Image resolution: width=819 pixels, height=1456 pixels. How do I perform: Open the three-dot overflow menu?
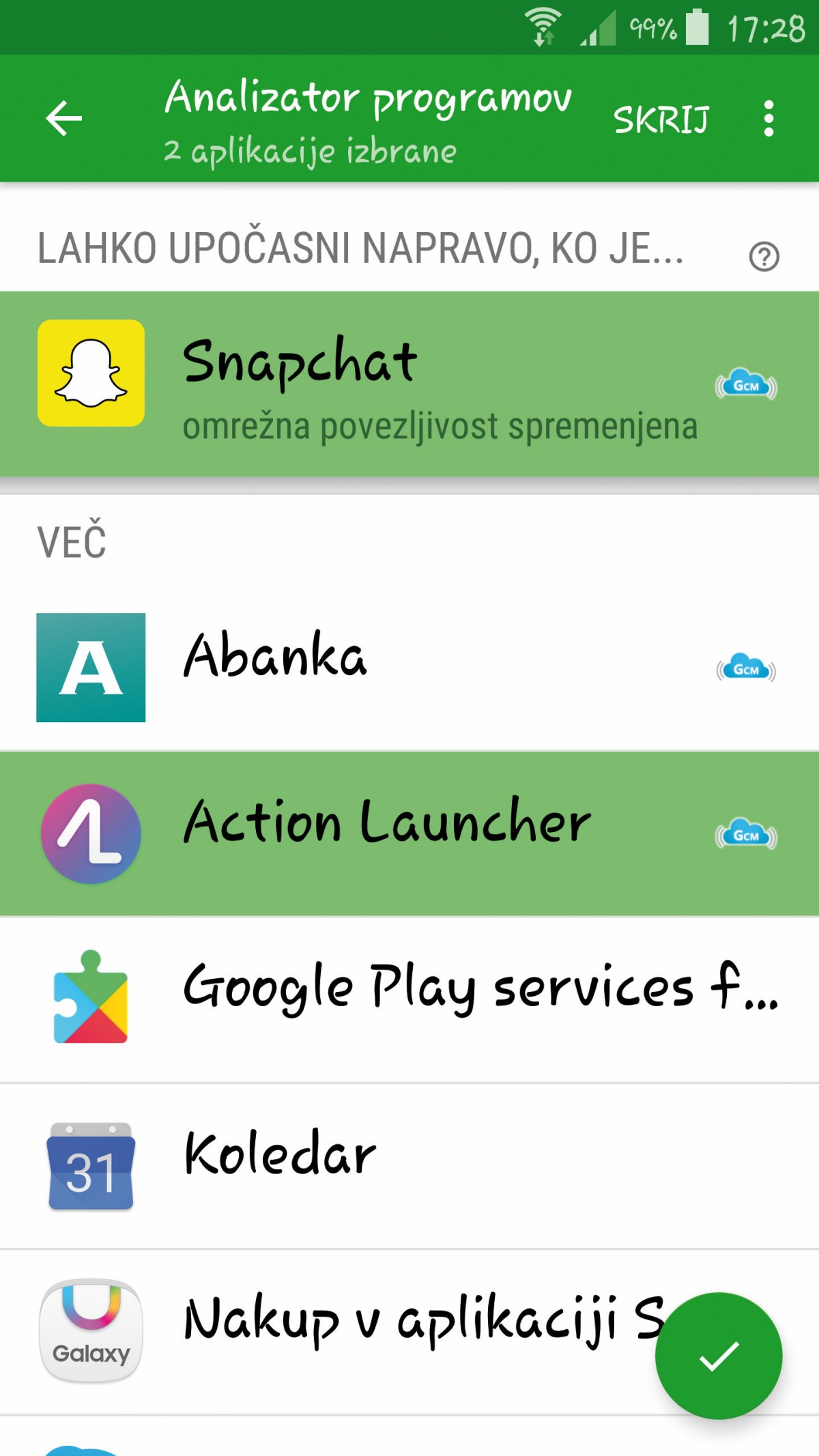tap(768, 119)
